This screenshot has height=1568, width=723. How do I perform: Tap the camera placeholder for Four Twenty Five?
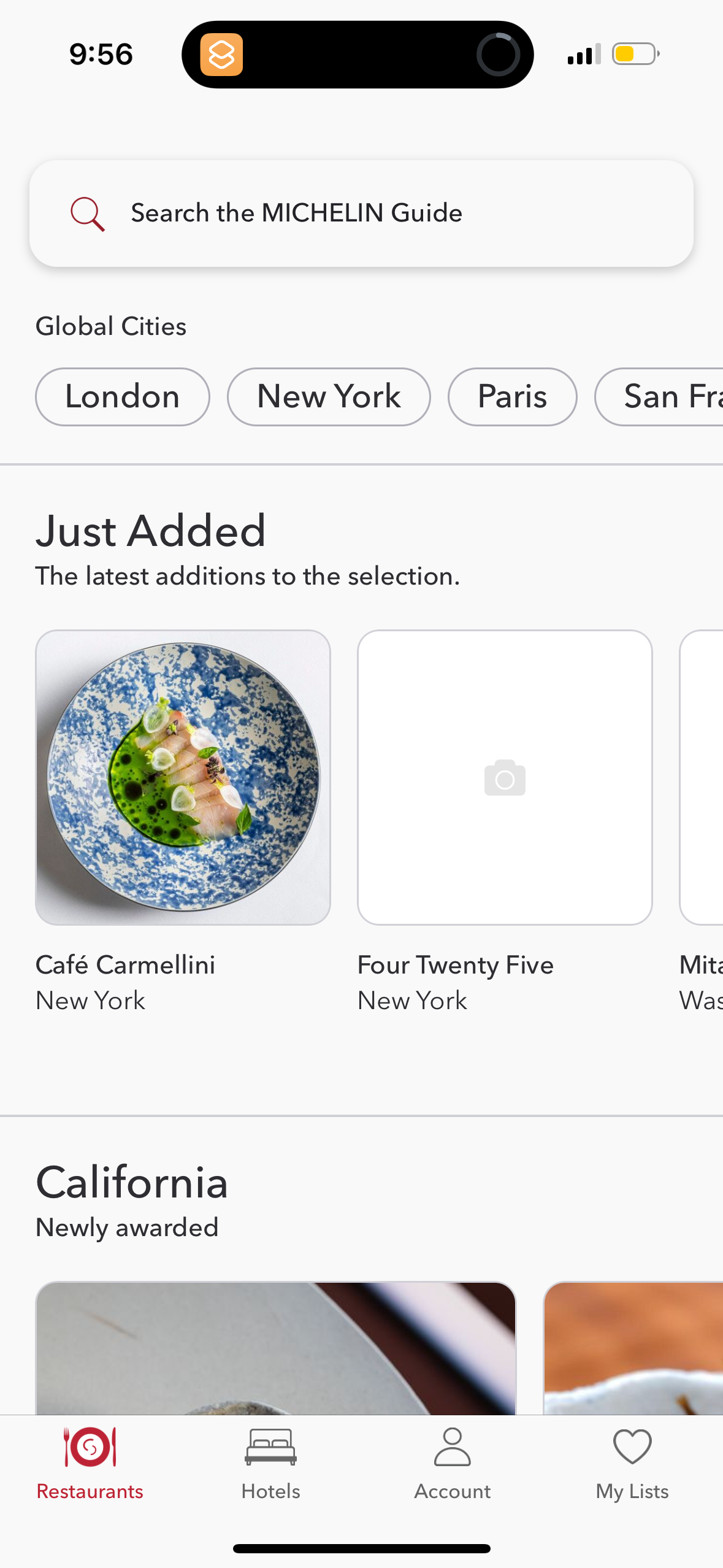click(x=505, y=778)
